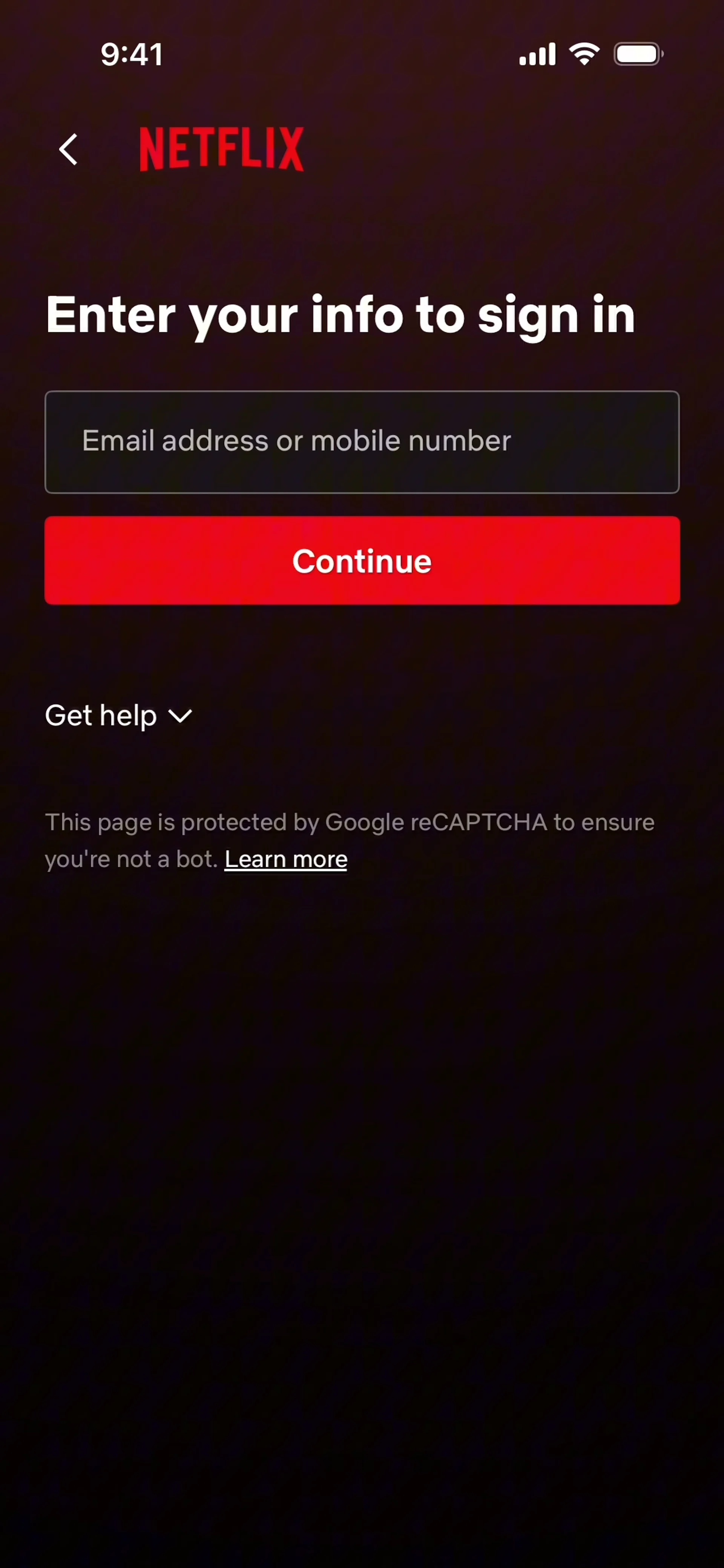
Task: Tap the red Continue button
Action: tap(362, 561)
